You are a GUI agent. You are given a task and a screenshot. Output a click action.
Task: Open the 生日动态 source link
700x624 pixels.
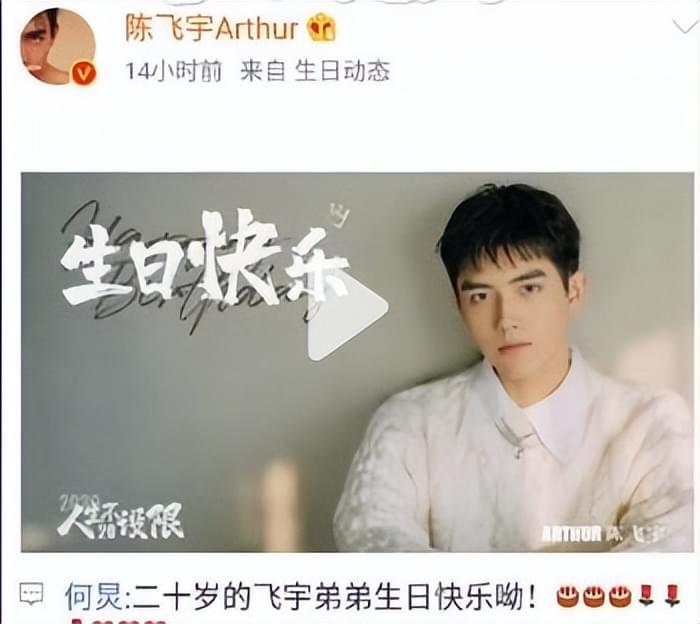point(341,72)
